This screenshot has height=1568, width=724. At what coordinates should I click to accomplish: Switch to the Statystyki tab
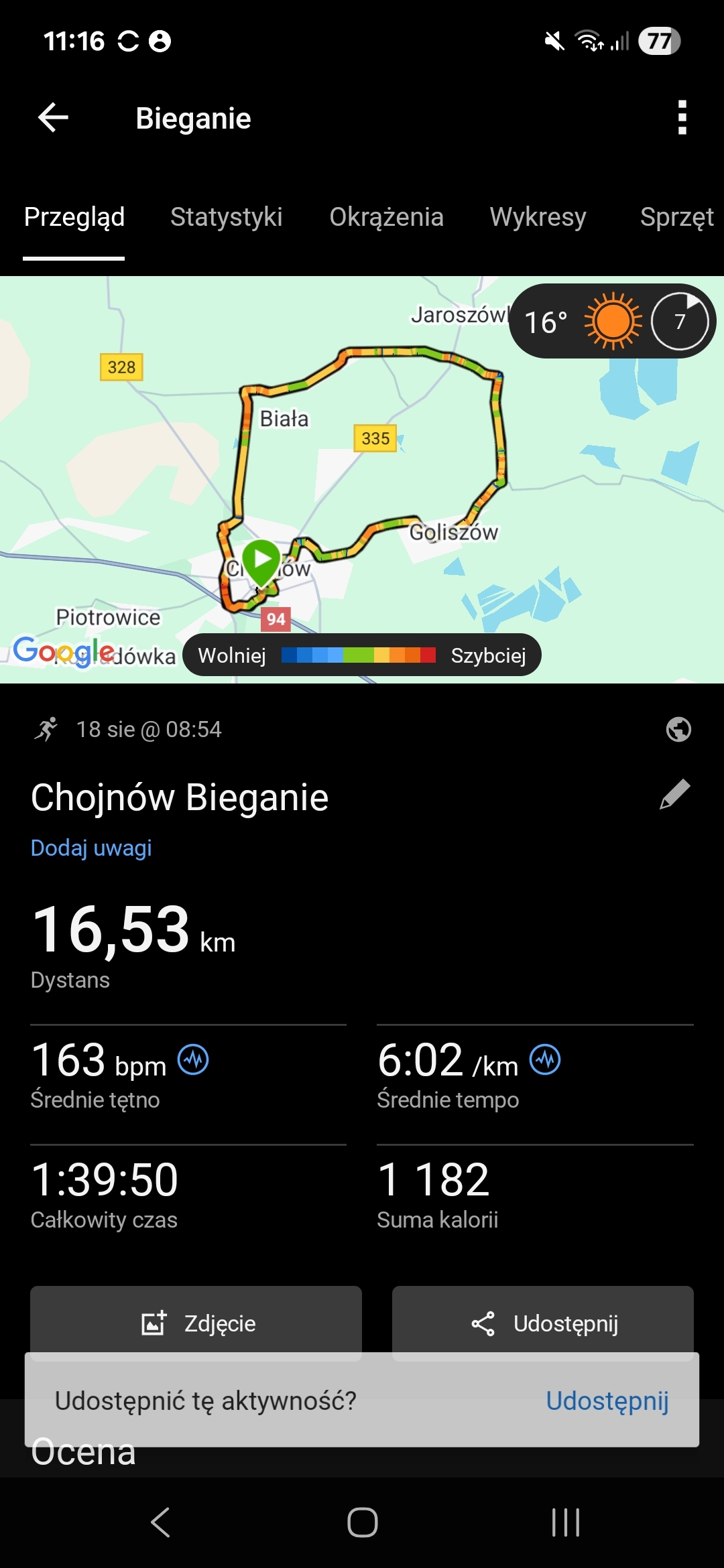(226, 217)
